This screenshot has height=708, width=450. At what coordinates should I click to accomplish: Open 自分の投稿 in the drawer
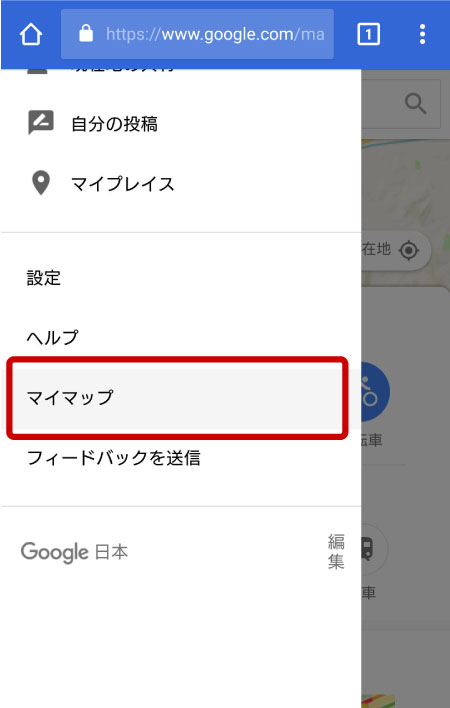coord(181,123)
